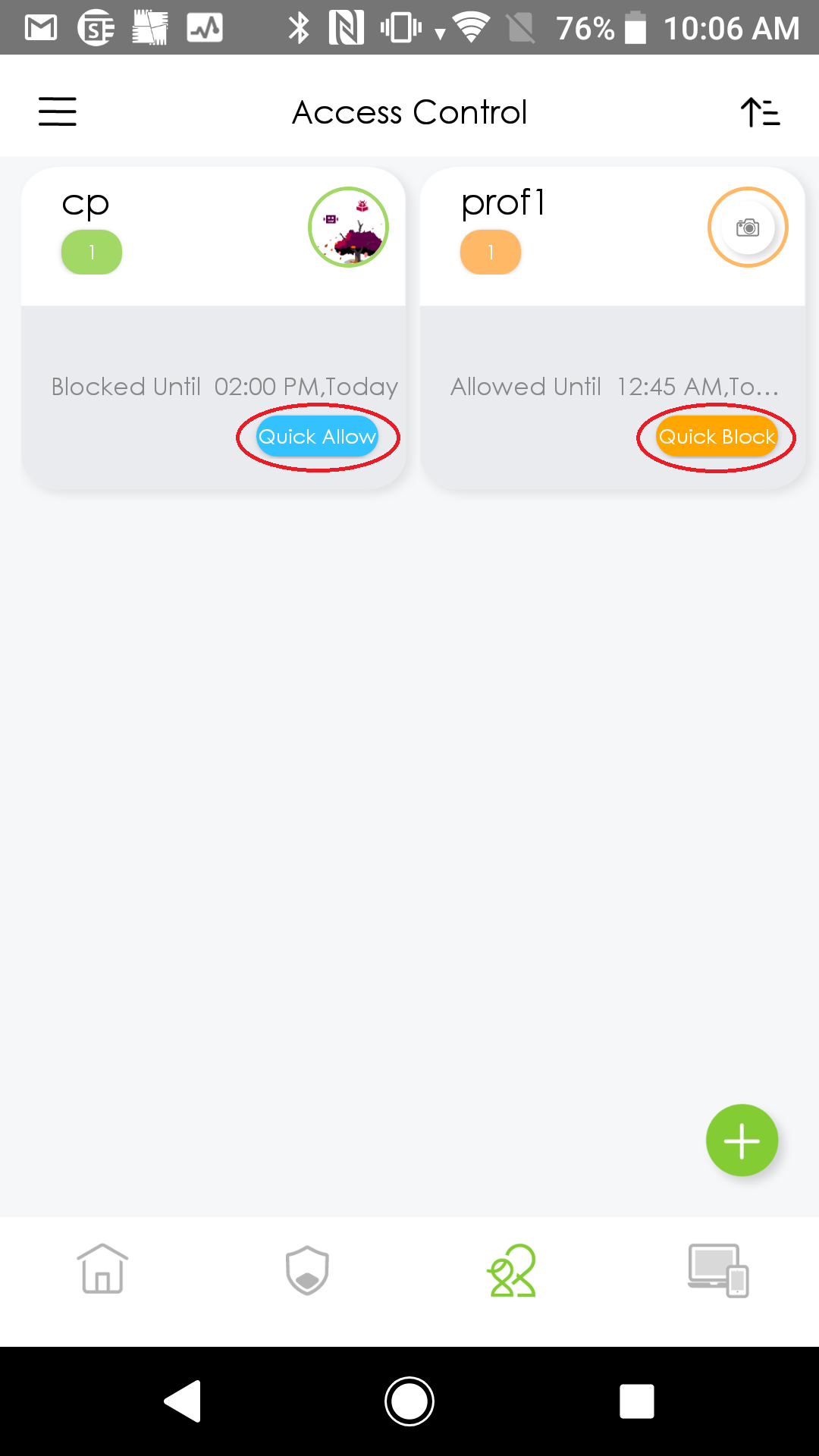819x1456 pixels.
Task: Quick Allow the cp profile
Action: (317, 437)
